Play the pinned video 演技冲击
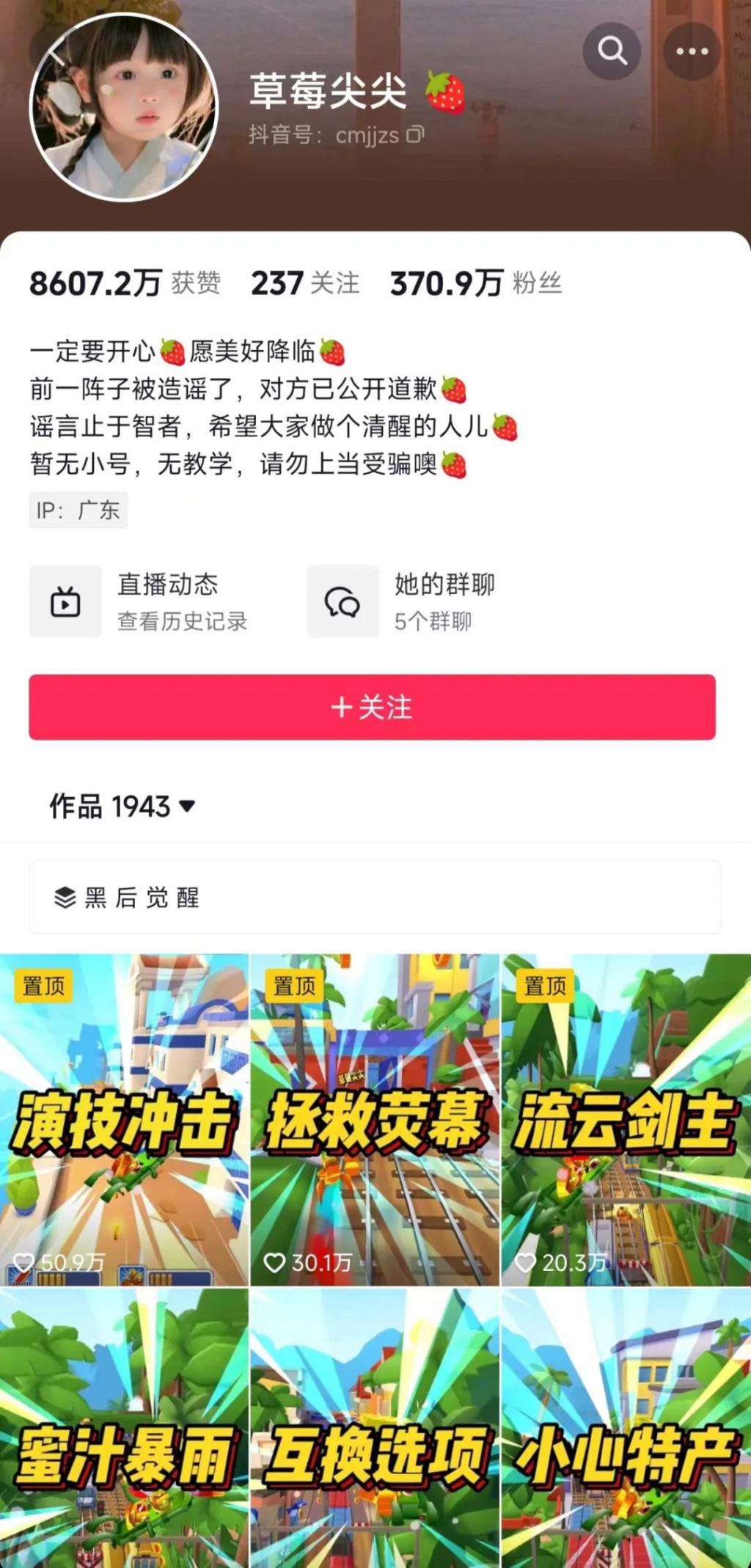Screen dimensions: 751x1568 pos(124,1120)
